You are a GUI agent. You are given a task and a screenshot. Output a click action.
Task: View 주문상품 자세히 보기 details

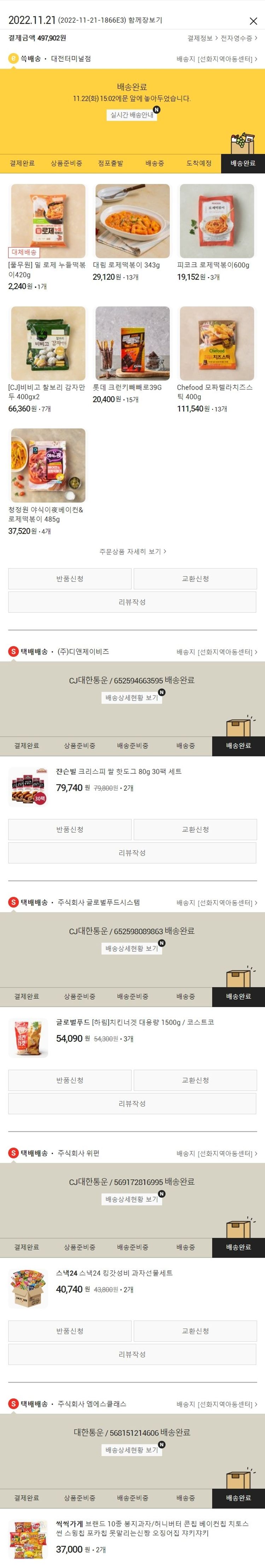click(132, 551)
